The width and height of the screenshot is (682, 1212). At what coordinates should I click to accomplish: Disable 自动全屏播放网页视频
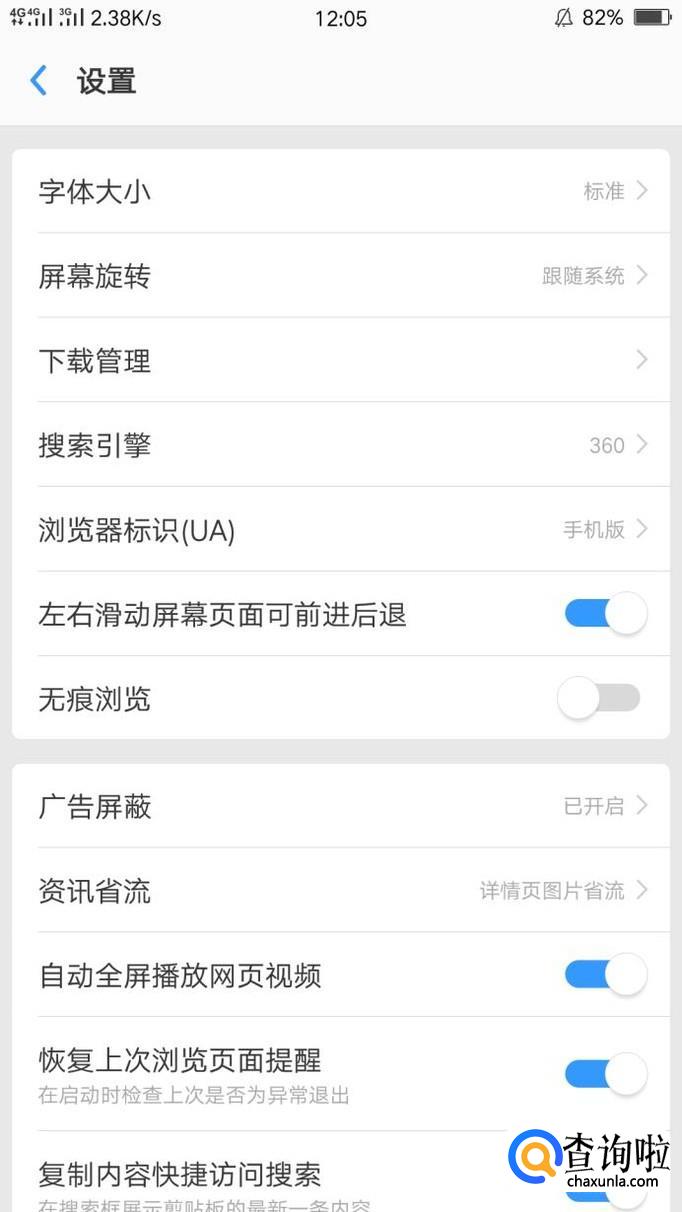(x=605, y=975)
